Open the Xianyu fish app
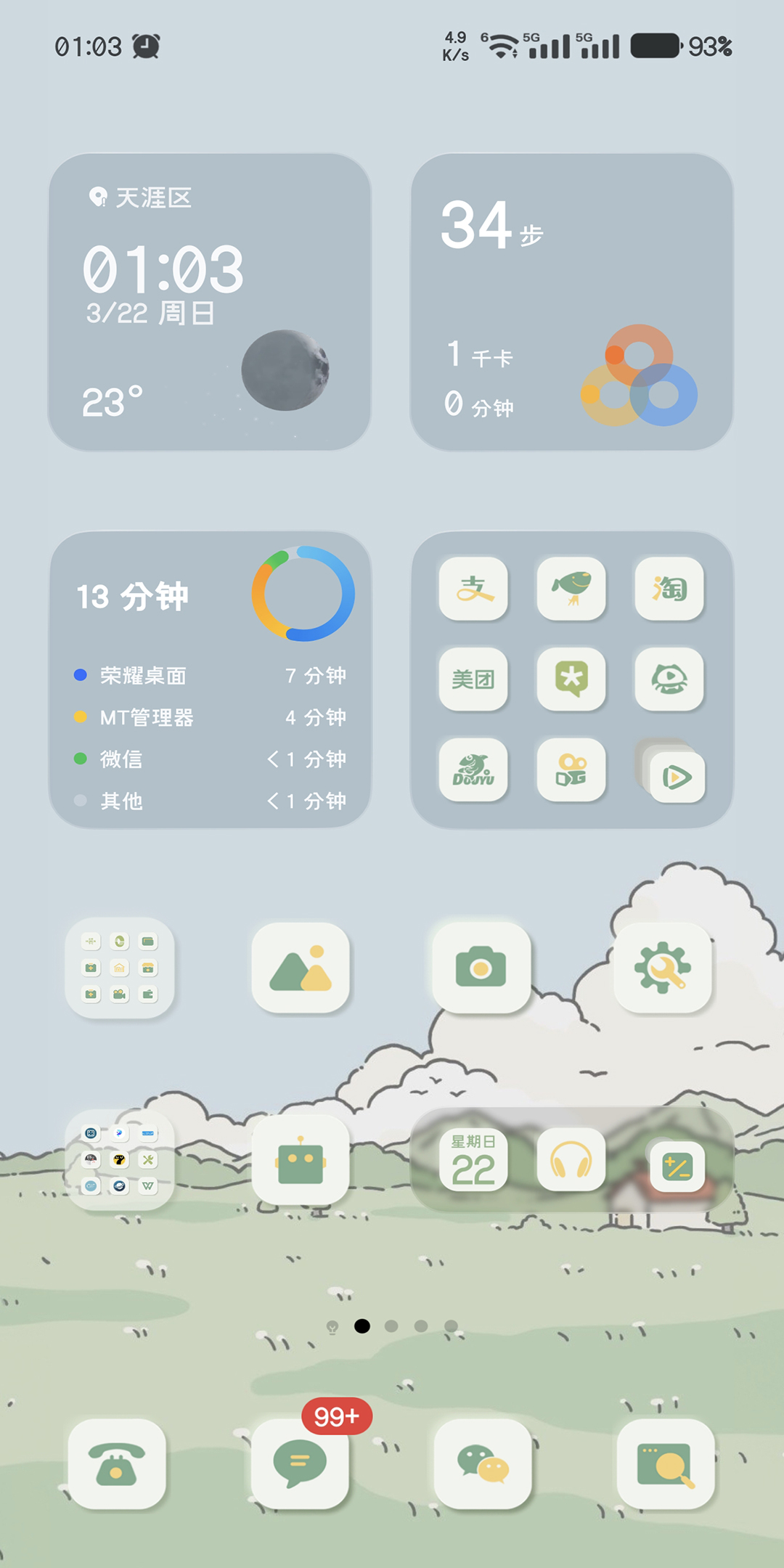 pos(571,589)
